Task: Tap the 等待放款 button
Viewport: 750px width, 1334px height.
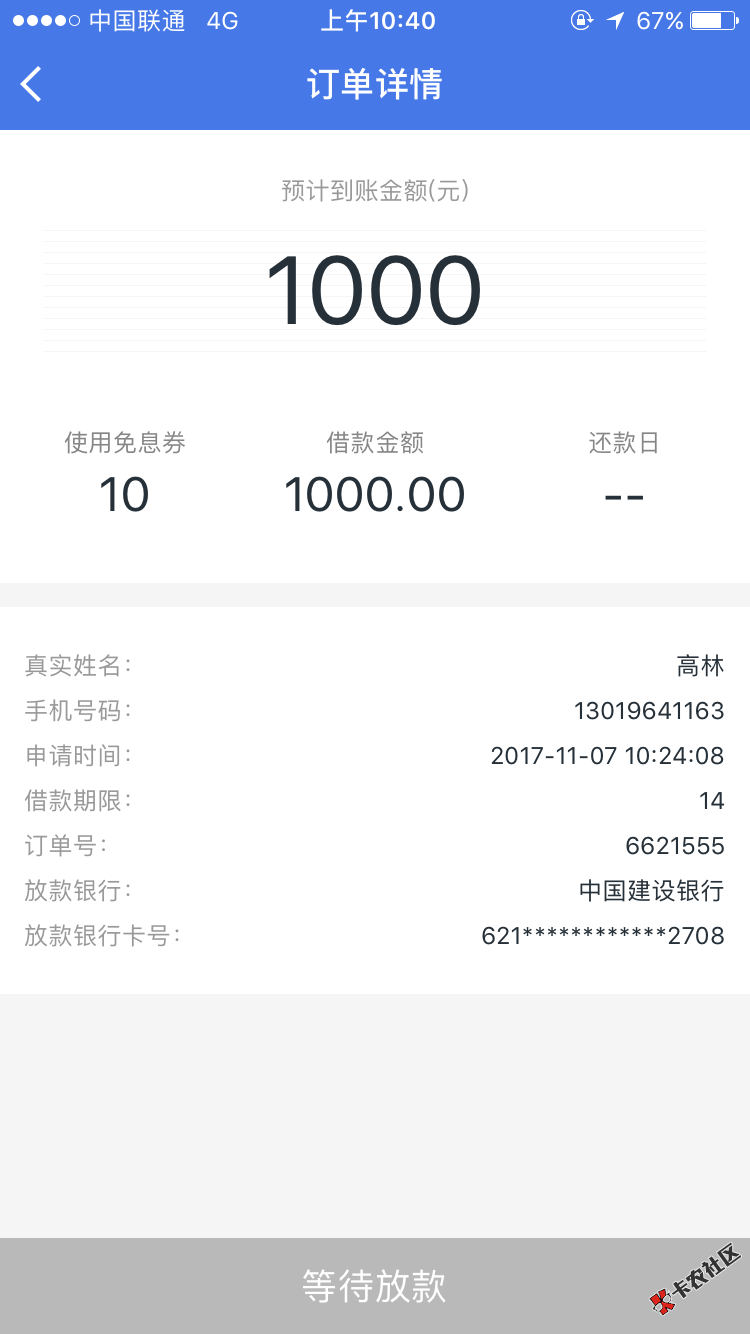Action: (x=374, y=1286)
